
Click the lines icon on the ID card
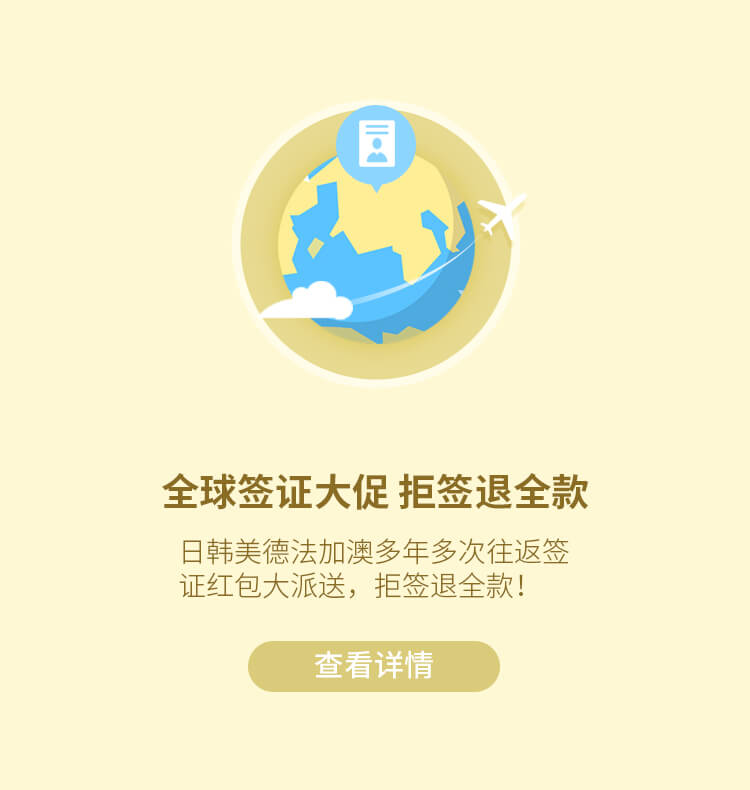[375, 131]
